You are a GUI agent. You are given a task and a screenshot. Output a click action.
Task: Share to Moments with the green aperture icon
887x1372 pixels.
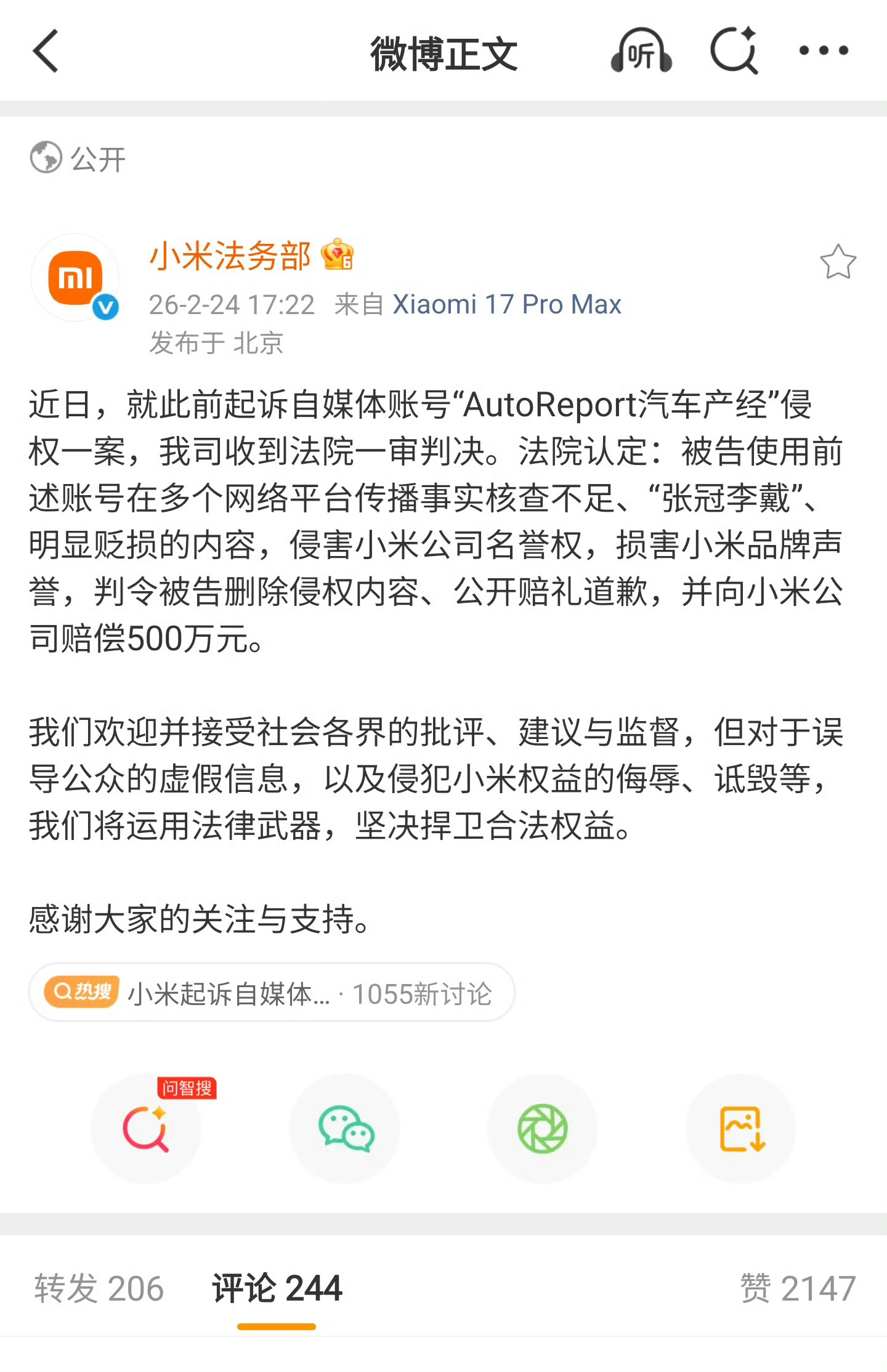click(543, 1129)
